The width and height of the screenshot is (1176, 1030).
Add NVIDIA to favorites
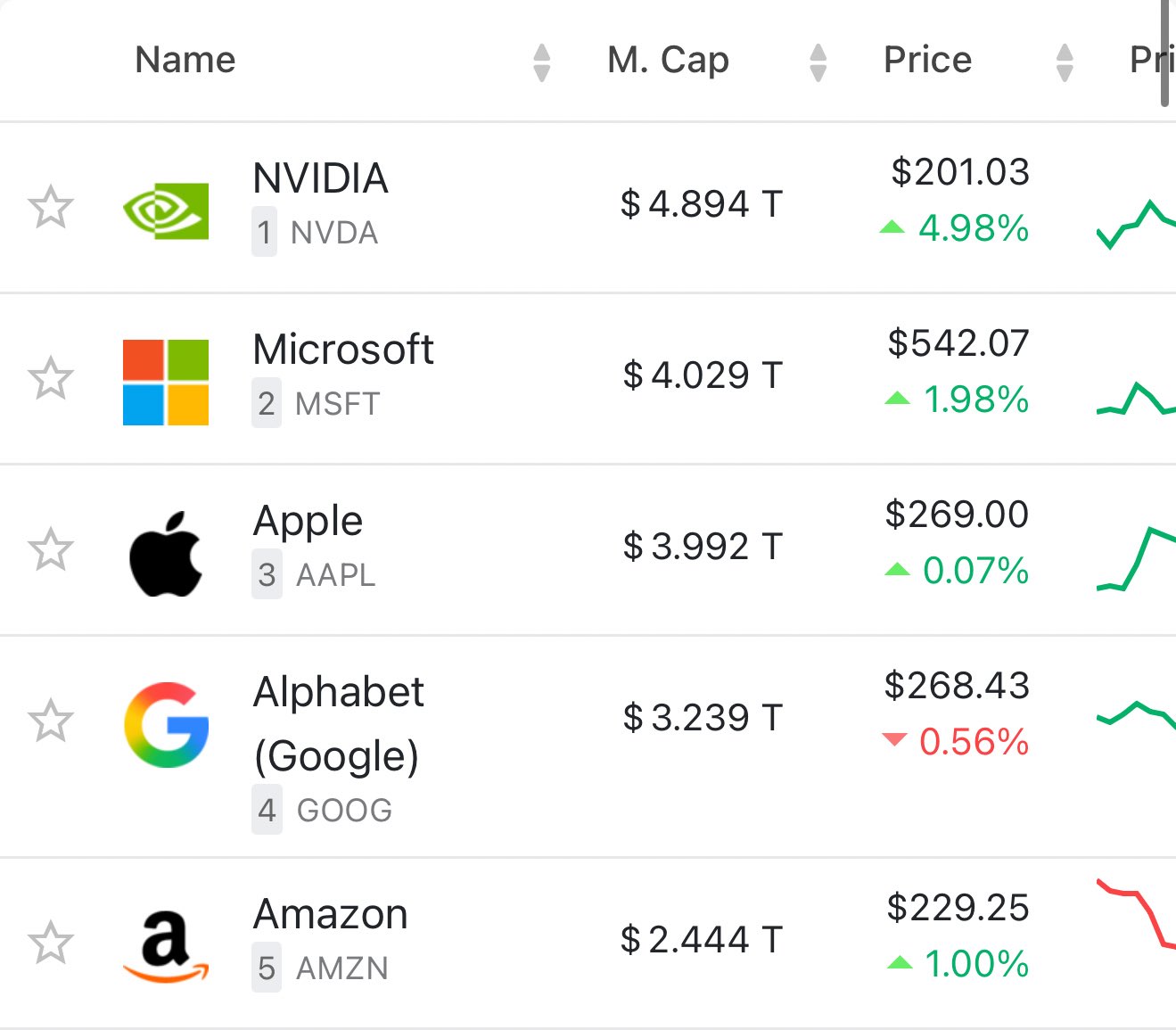(x=51, y=207)
